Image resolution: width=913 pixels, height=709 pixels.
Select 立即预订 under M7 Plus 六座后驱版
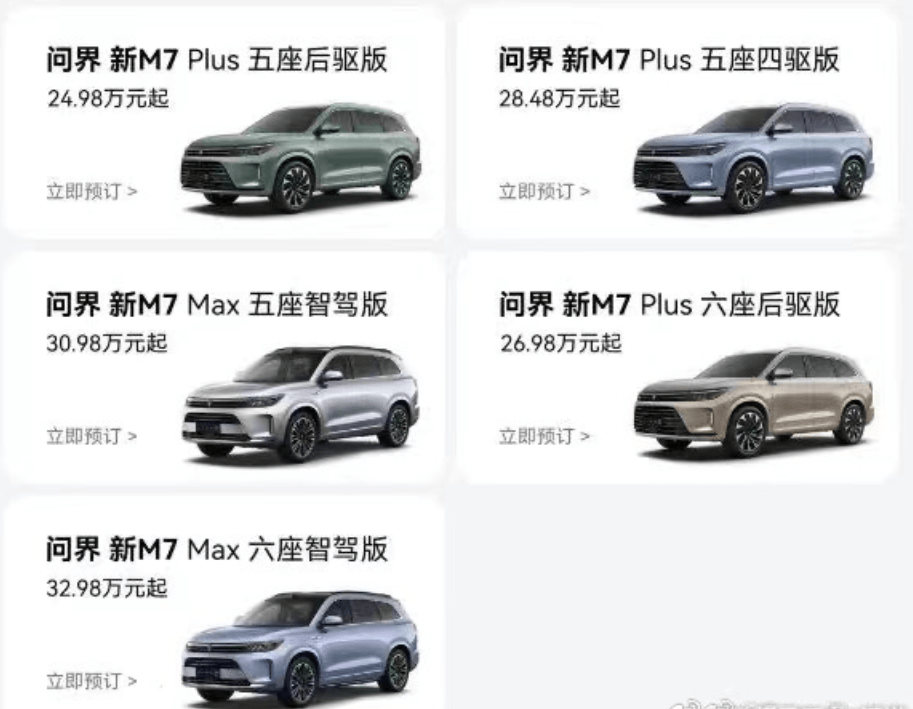[544, 436]
